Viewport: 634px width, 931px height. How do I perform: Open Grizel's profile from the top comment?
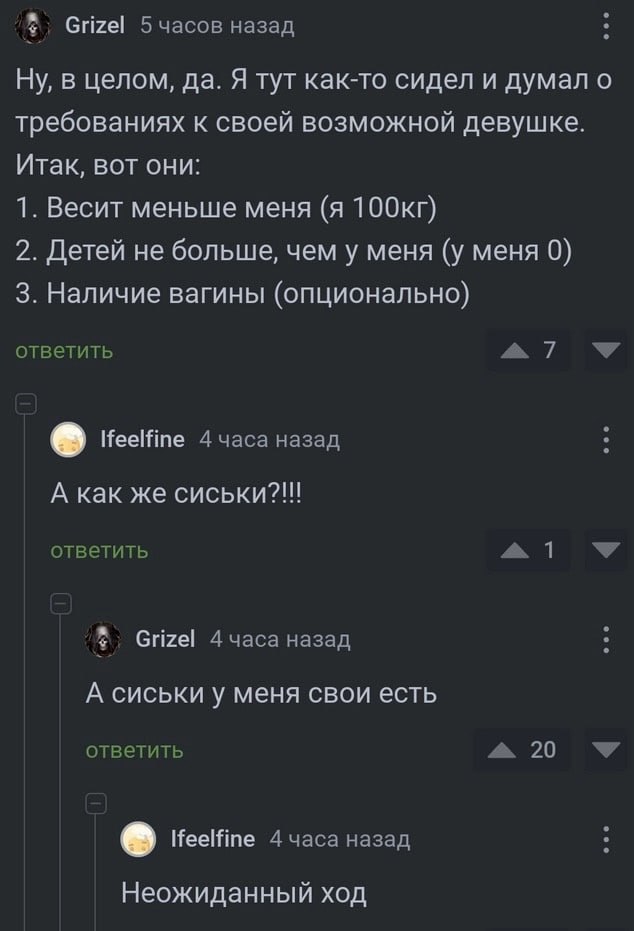click(94, 26)
